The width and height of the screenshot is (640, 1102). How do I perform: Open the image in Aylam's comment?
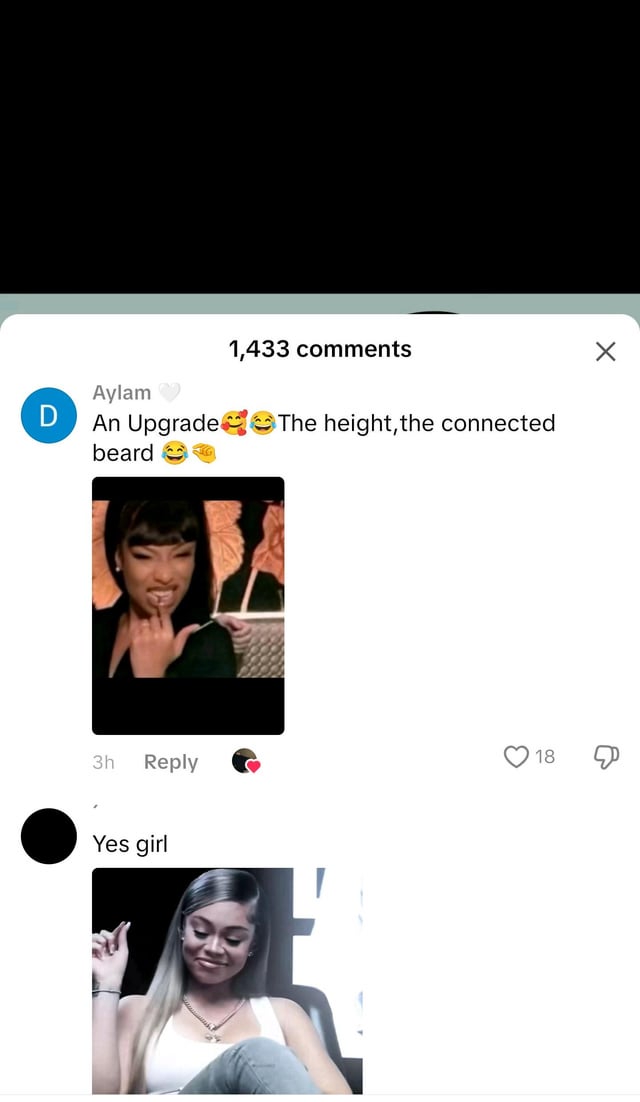point(188,606)
